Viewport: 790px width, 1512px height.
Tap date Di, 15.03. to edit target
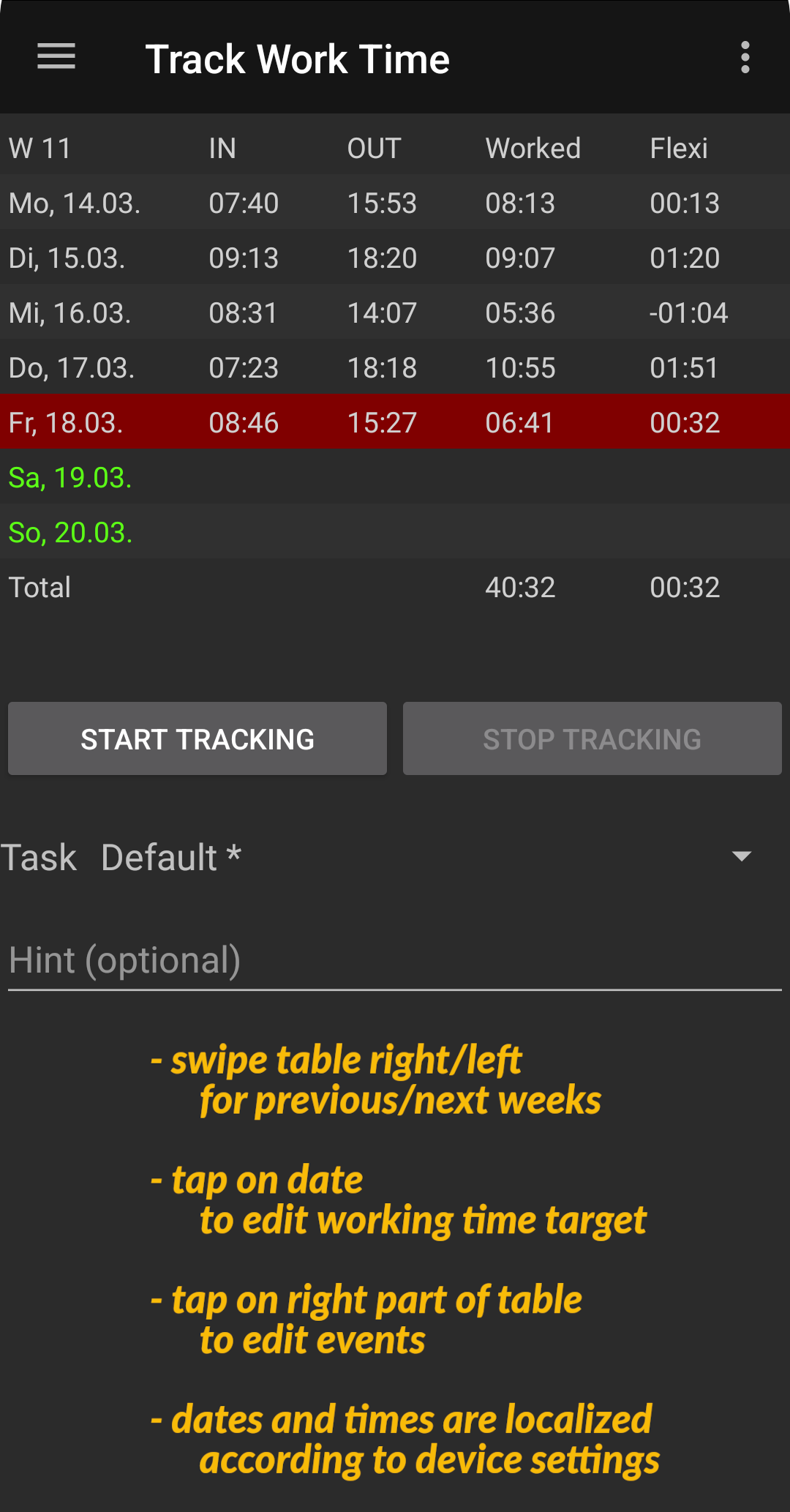click(67, 258)
